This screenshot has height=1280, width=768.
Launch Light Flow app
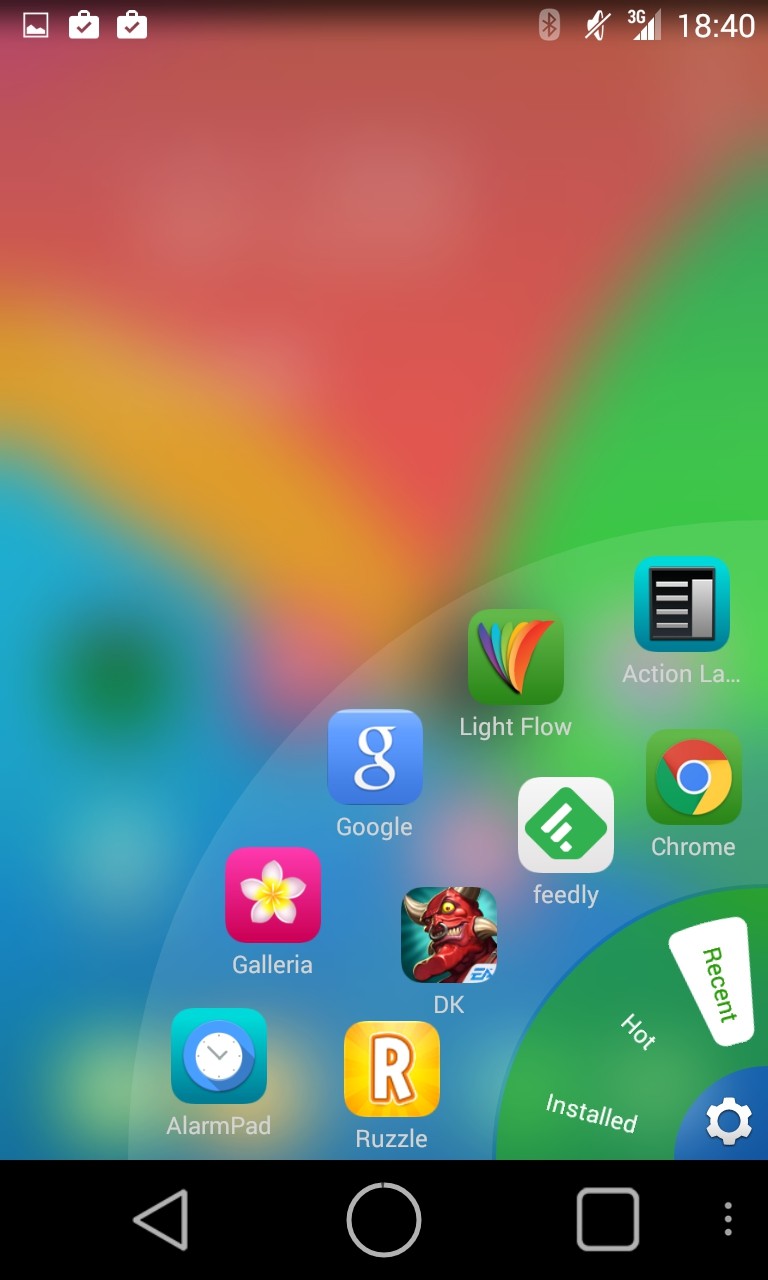(x=515, y=657)
